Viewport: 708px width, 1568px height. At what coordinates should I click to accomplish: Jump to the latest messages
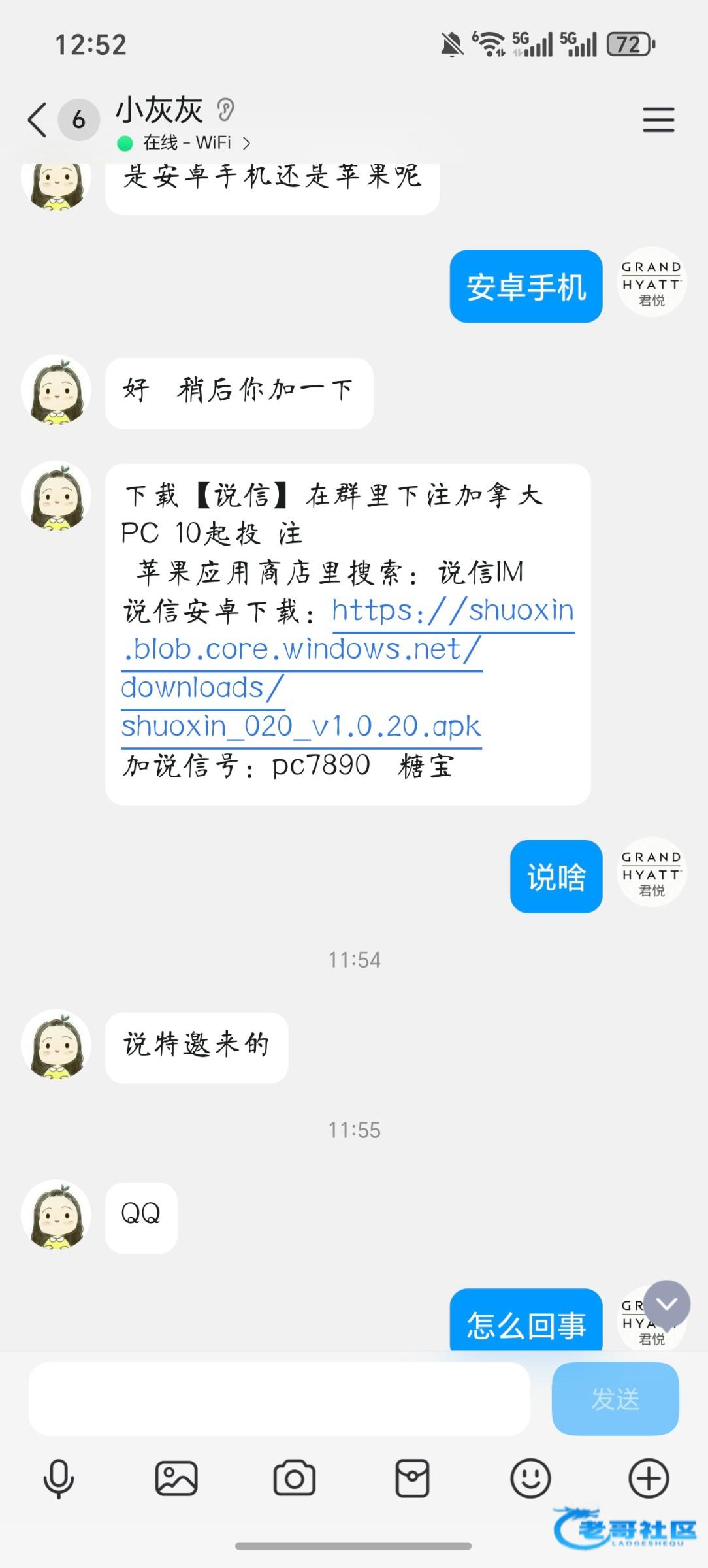point(666,1303)
